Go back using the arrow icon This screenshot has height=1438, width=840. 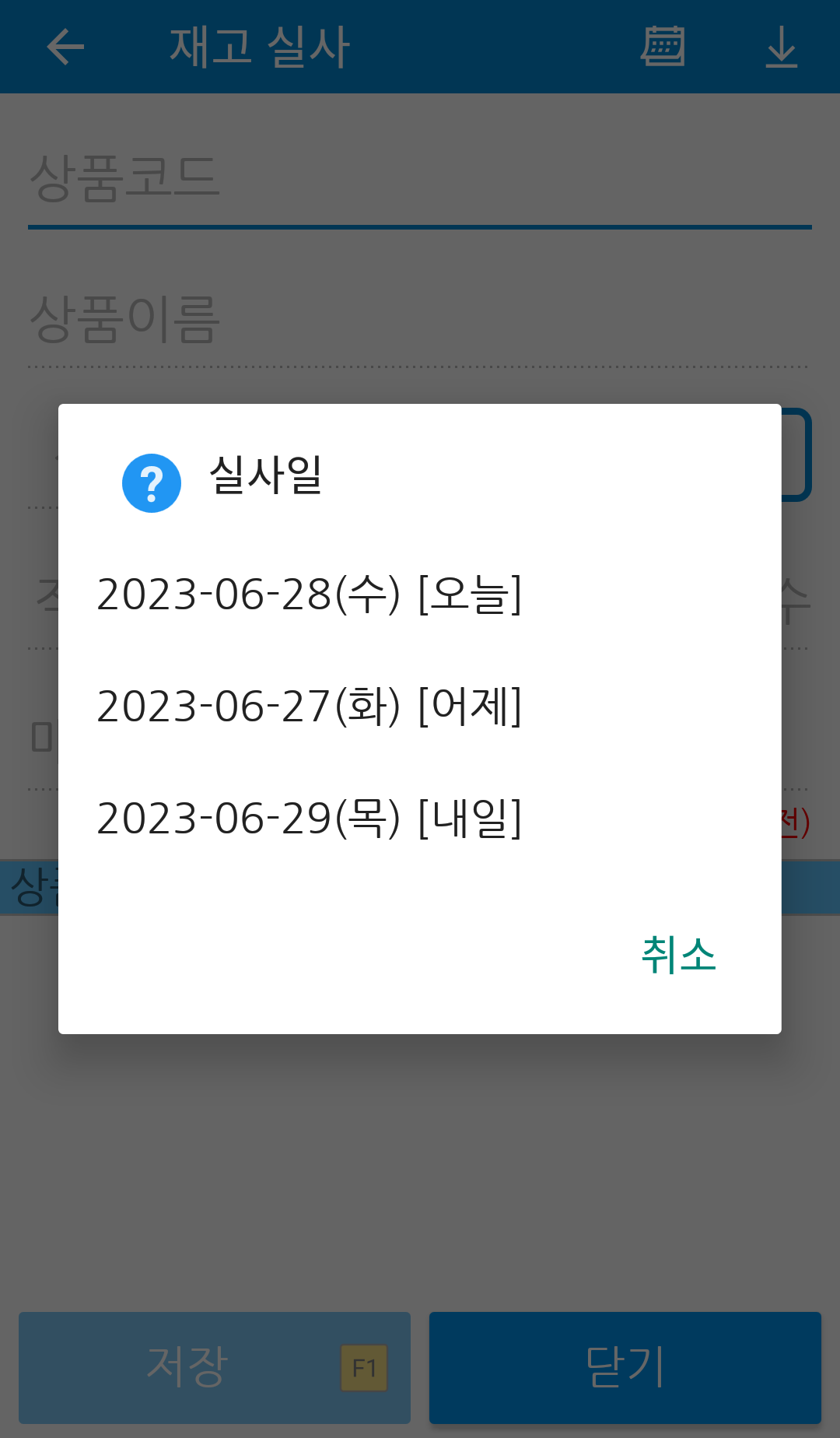pos(65,47)
